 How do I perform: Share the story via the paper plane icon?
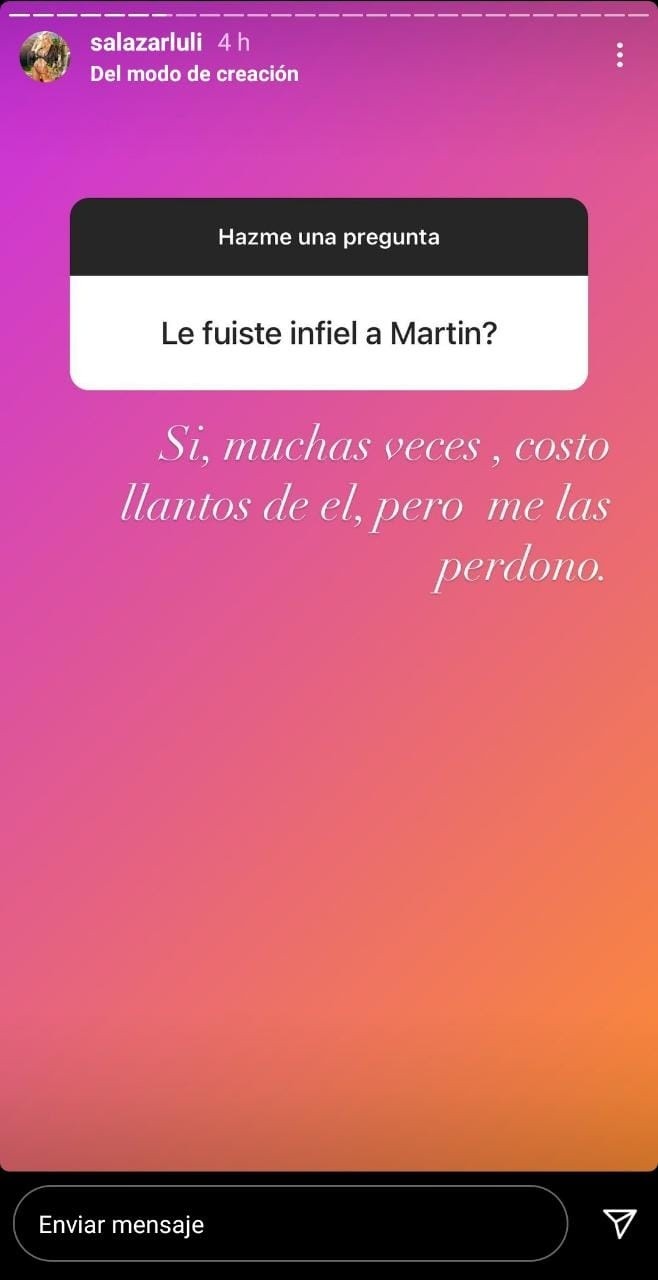point(619,1223)
